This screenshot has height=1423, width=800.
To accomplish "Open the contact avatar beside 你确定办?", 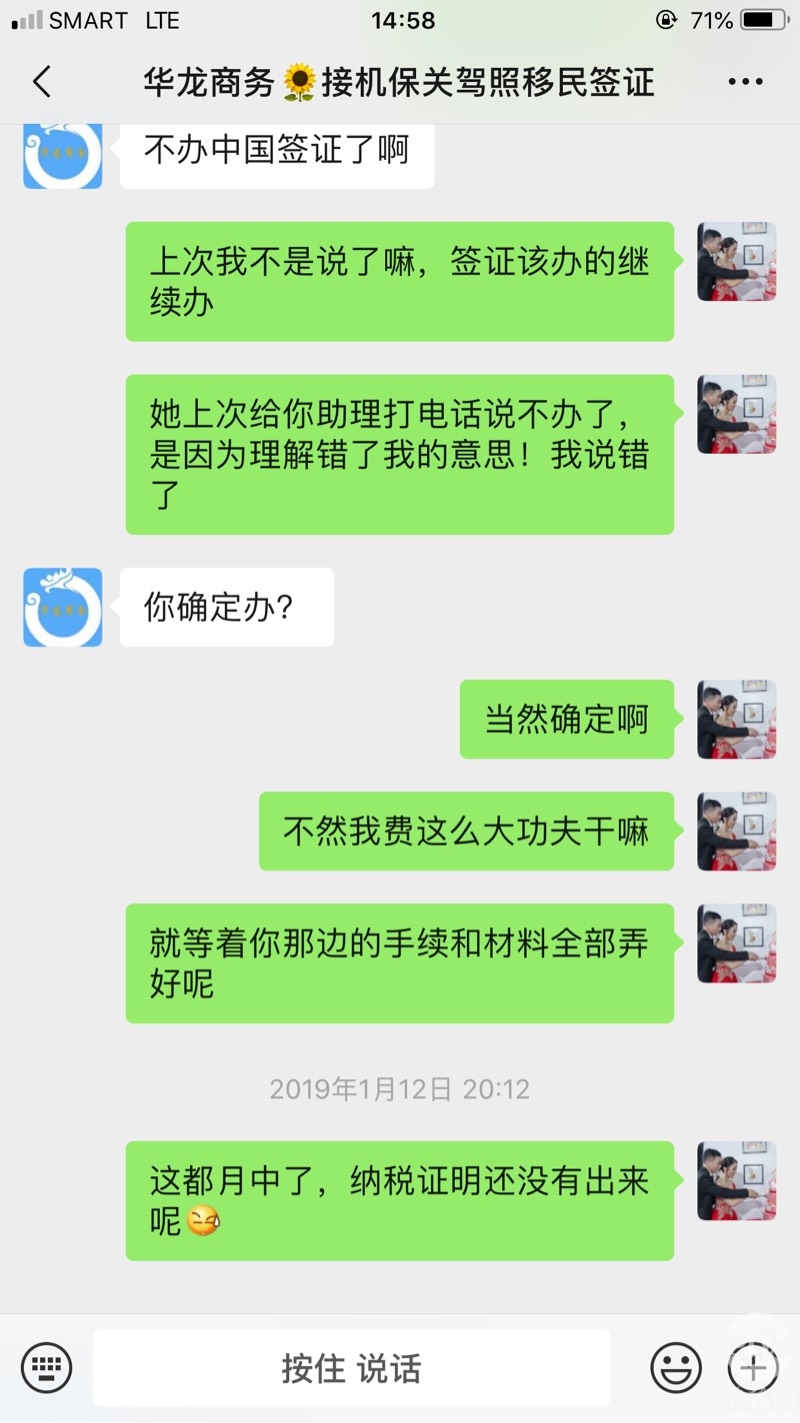I will click(x=63, y=607).
